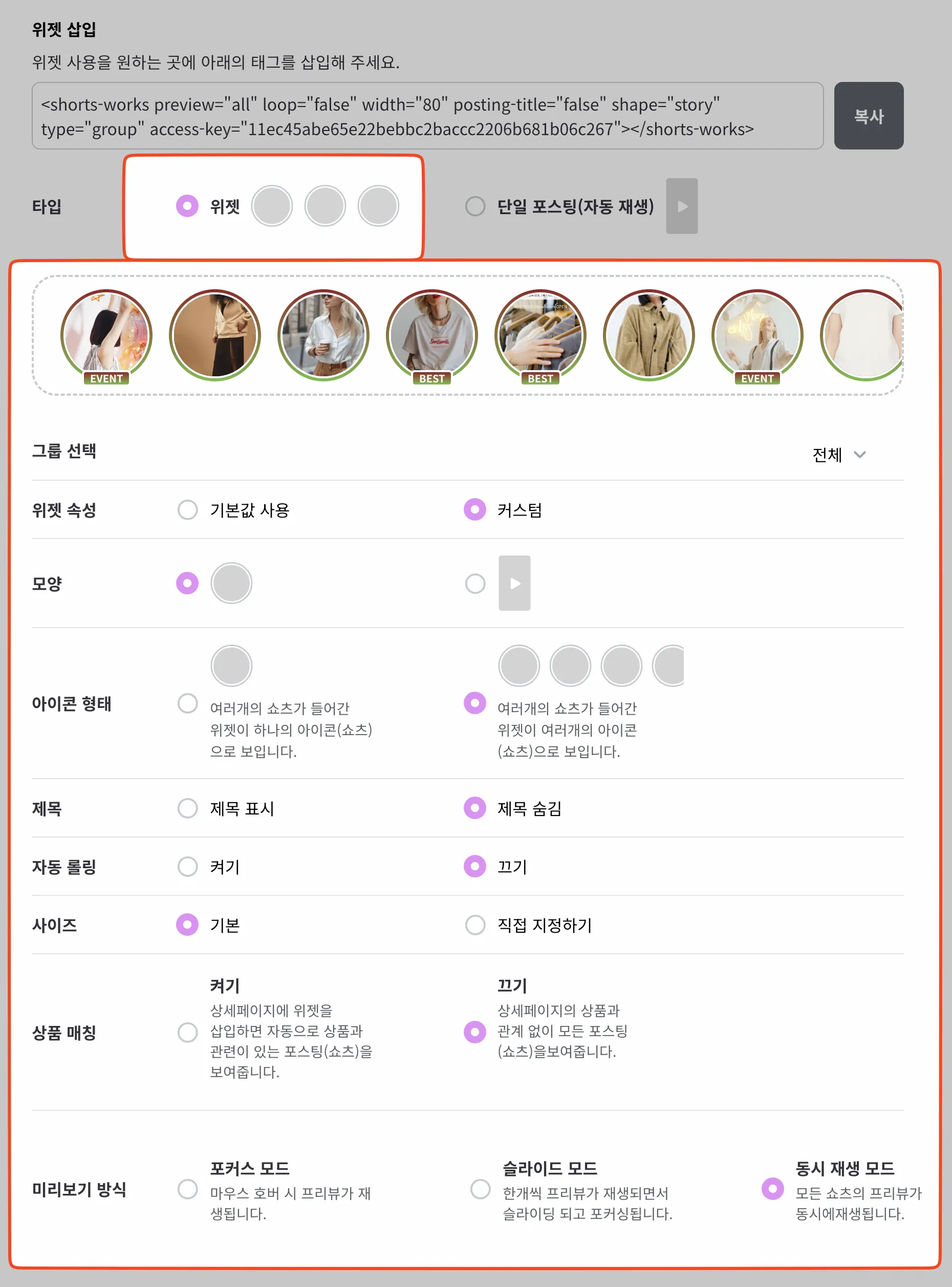Image resolution: width=952 pixels, height=1287 pixels.
Task: Set size to 직접 지정하기
Action: coord(475,925)
